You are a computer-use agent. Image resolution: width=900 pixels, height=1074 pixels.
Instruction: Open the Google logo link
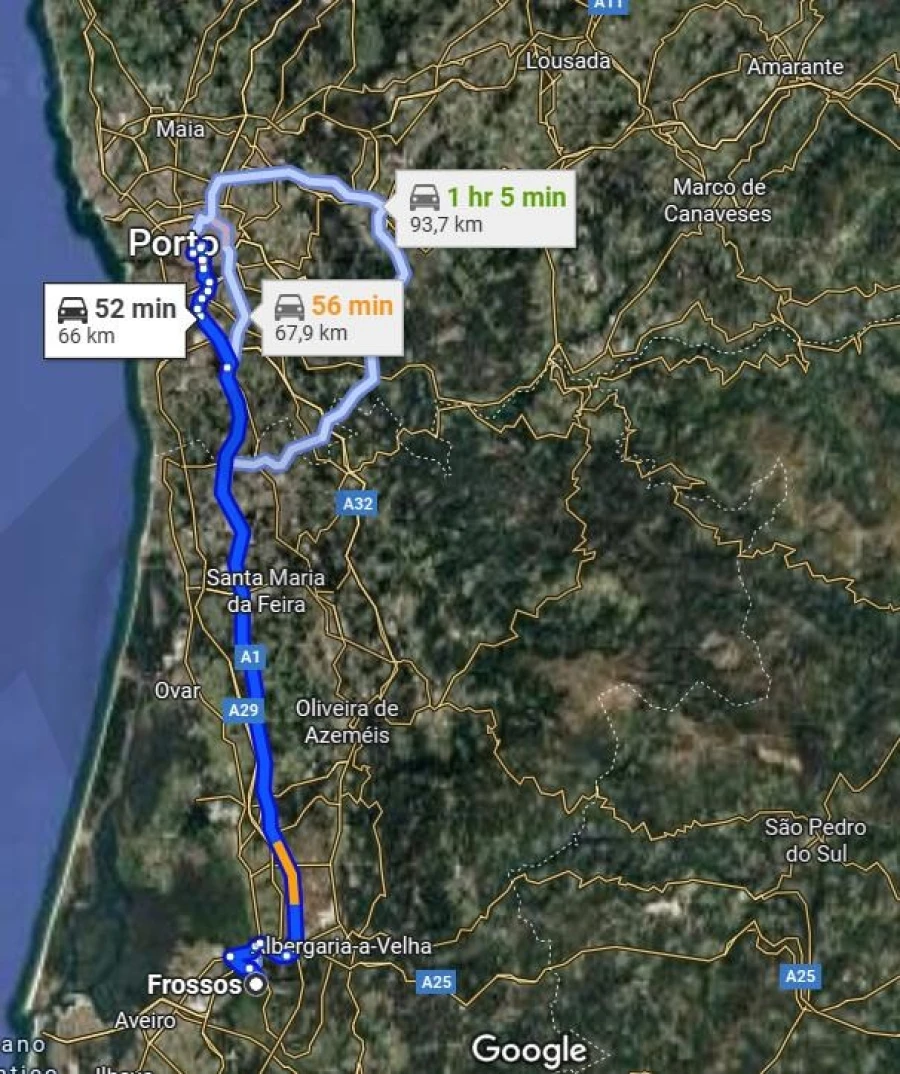[x=530, y=1049]
